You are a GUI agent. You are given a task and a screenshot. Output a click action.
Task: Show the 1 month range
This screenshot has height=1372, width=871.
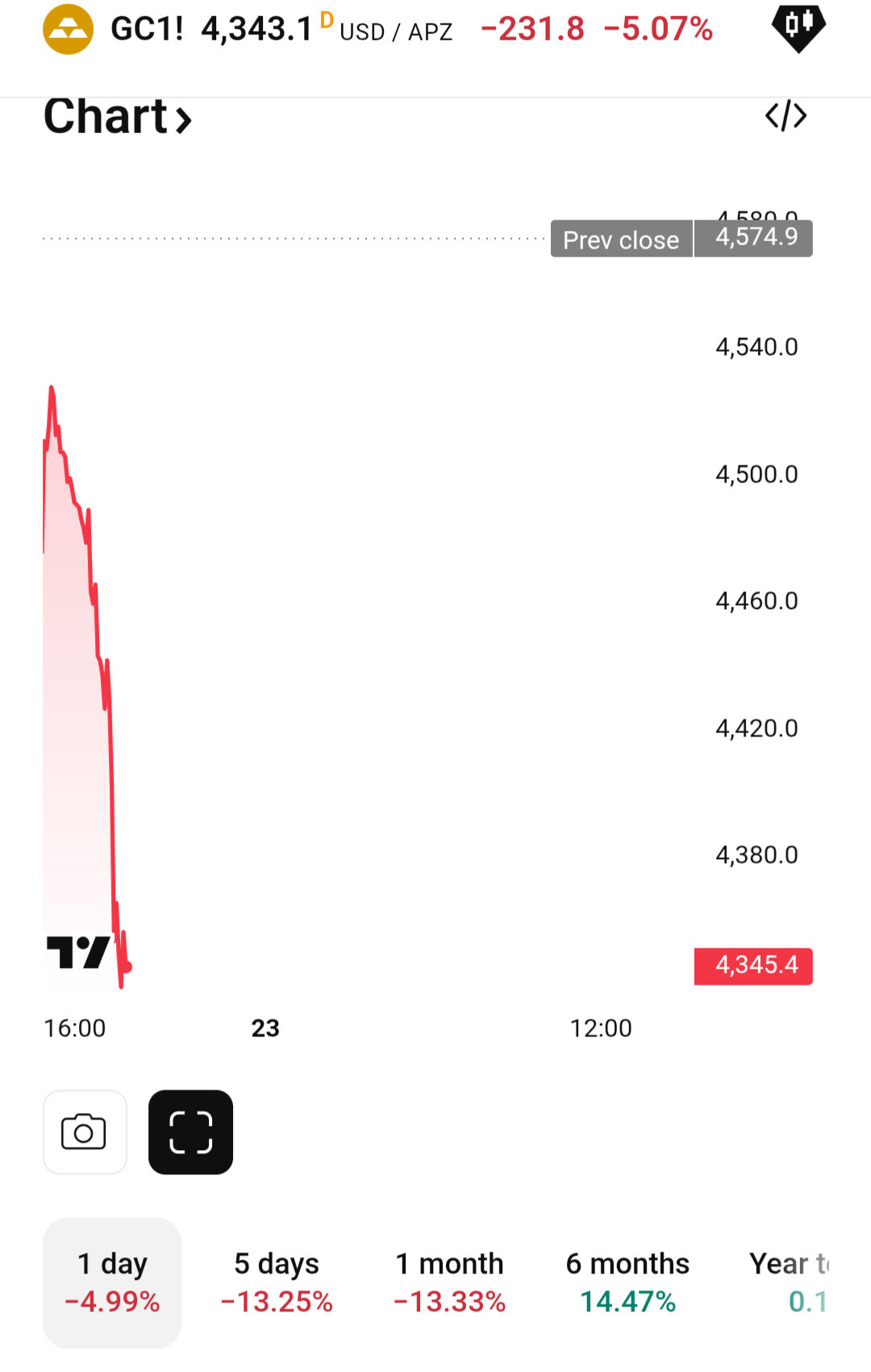coord(449,1281)
